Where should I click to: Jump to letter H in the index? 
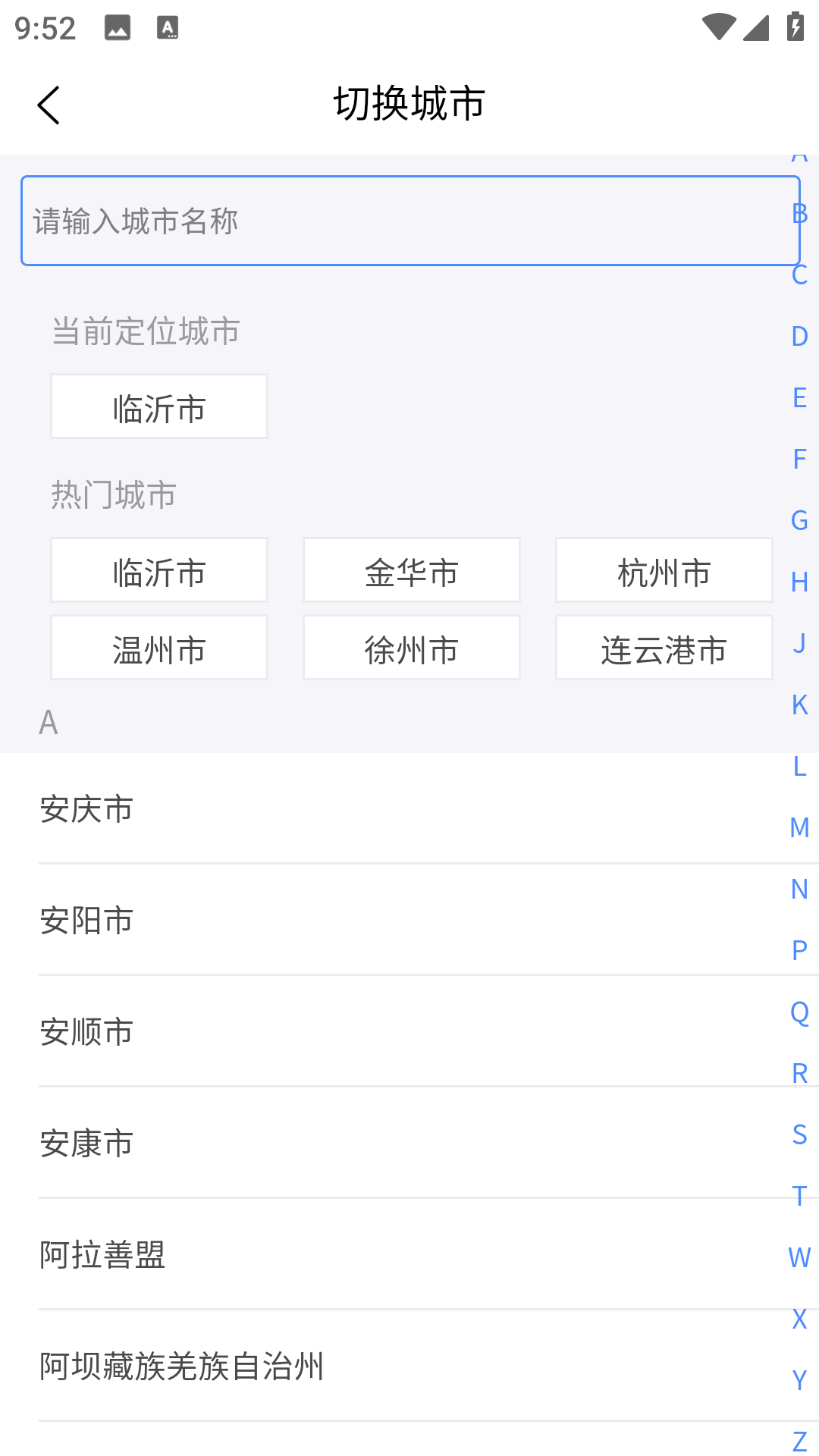799,582
